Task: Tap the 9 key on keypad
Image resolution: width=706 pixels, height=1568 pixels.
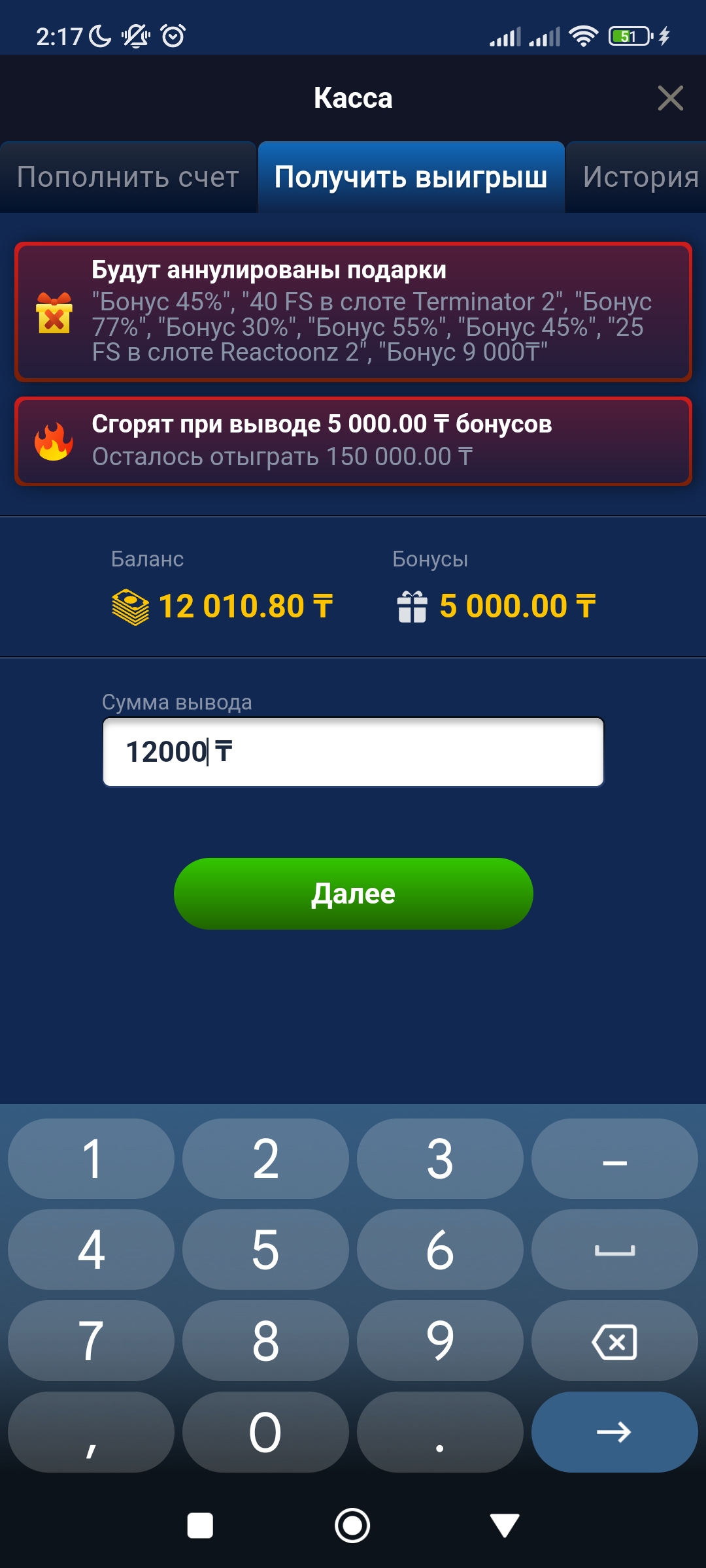Action: (x=440, y=1341)
